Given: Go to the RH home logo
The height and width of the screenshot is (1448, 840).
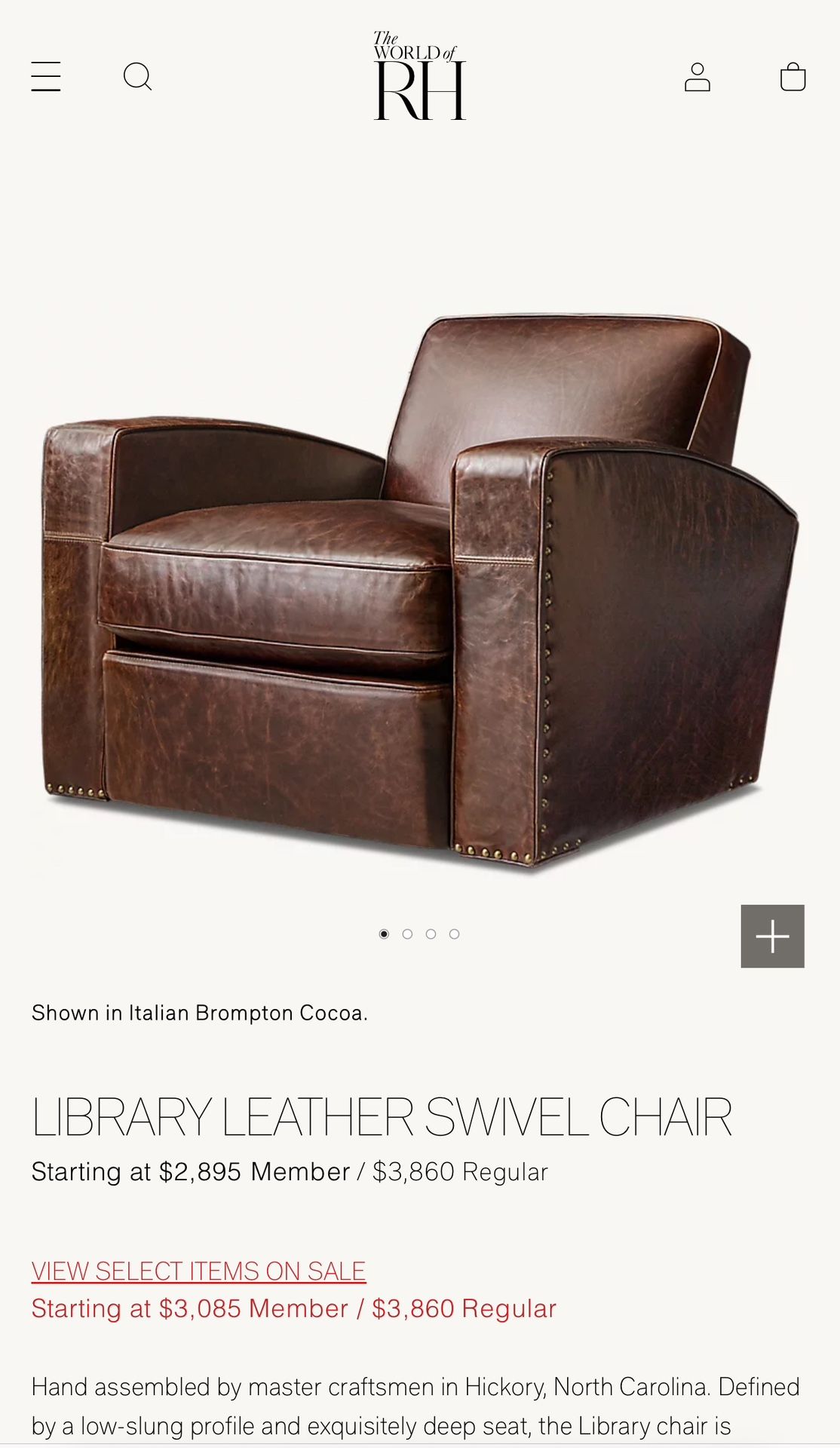Looking at the screenshot, I should [420, 75].
